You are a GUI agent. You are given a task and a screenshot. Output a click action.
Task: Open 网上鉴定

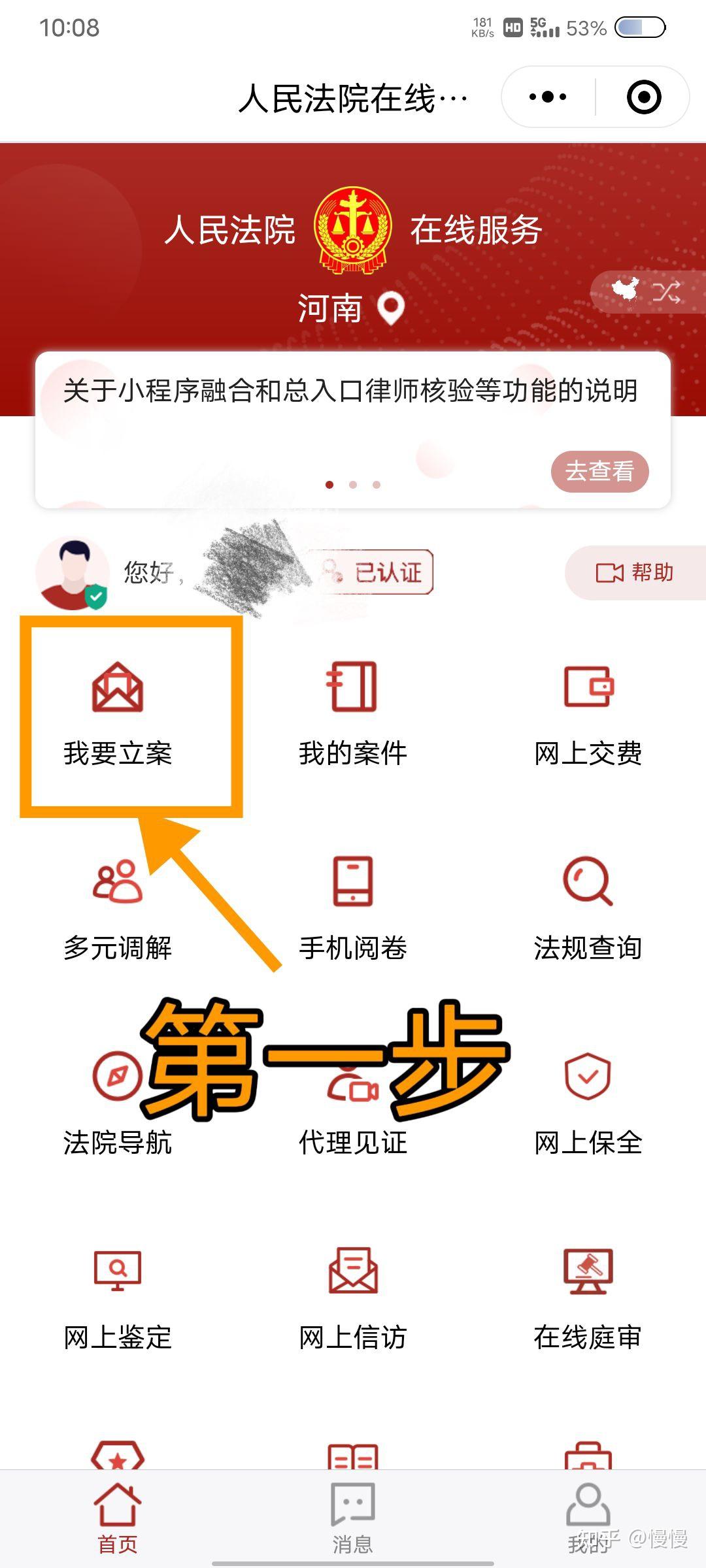click(x=118, y=1300)
